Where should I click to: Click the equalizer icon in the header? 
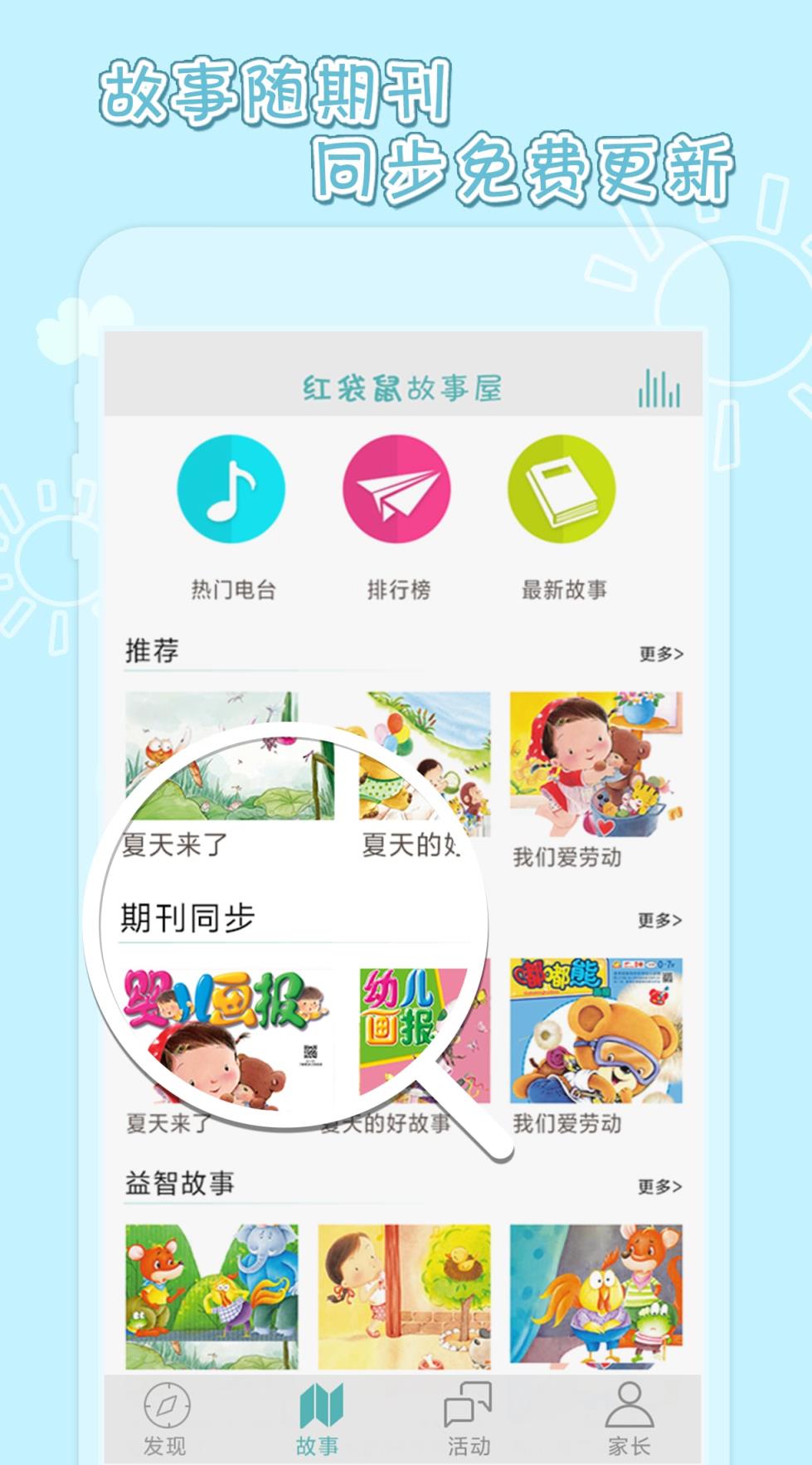pos(658,387)
